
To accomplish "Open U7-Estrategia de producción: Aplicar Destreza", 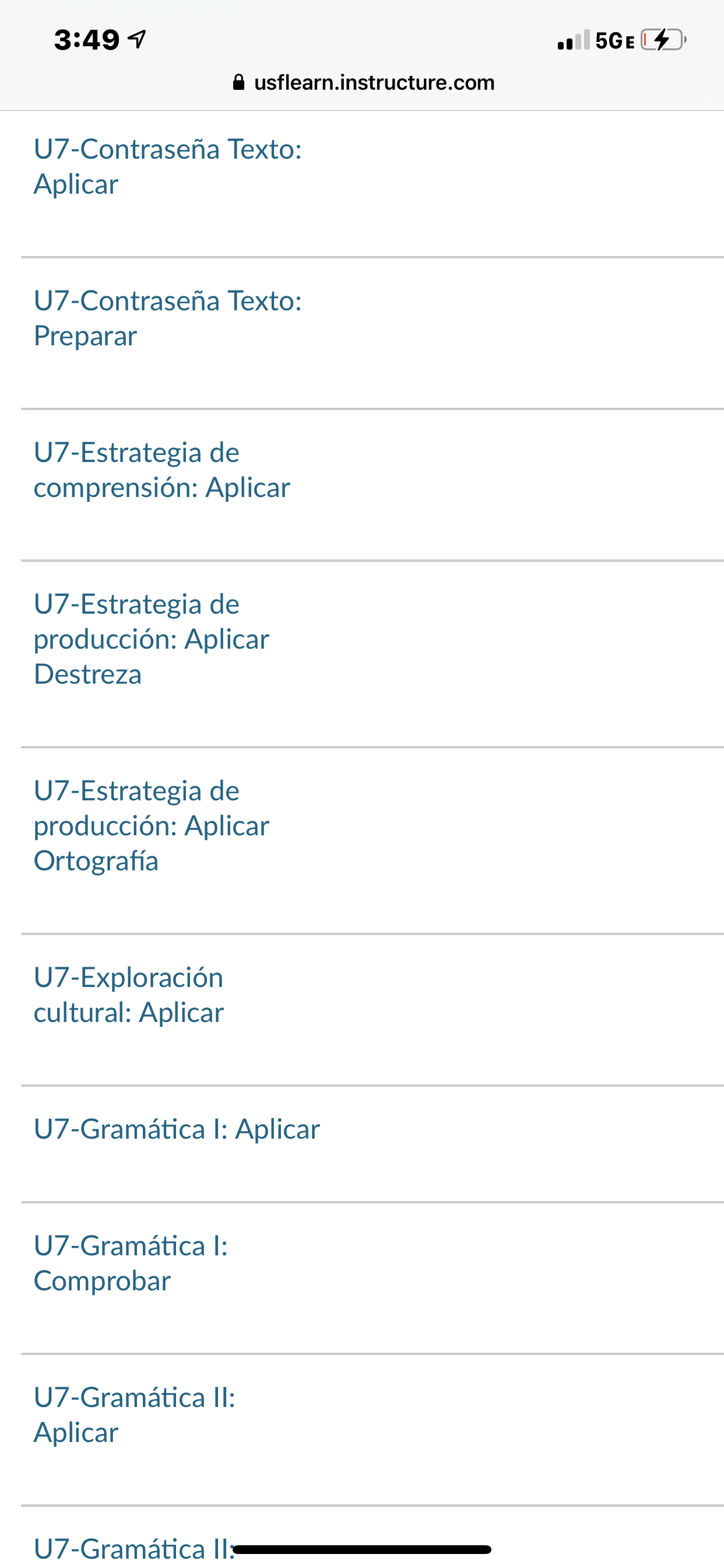I will click(x=152, y=639).
